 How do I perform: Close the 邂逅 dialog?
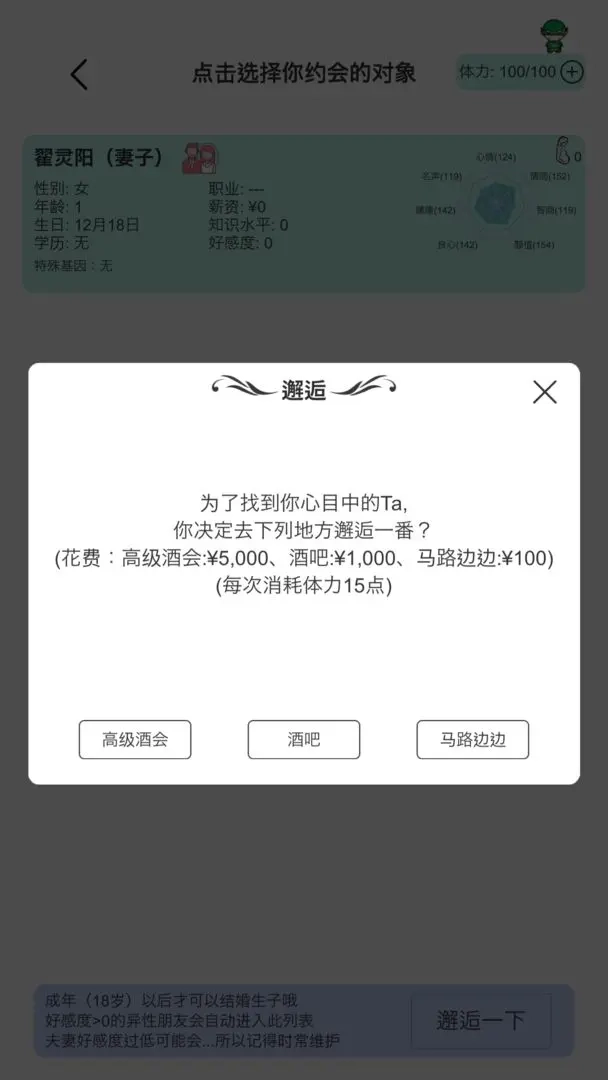point(544,392)
